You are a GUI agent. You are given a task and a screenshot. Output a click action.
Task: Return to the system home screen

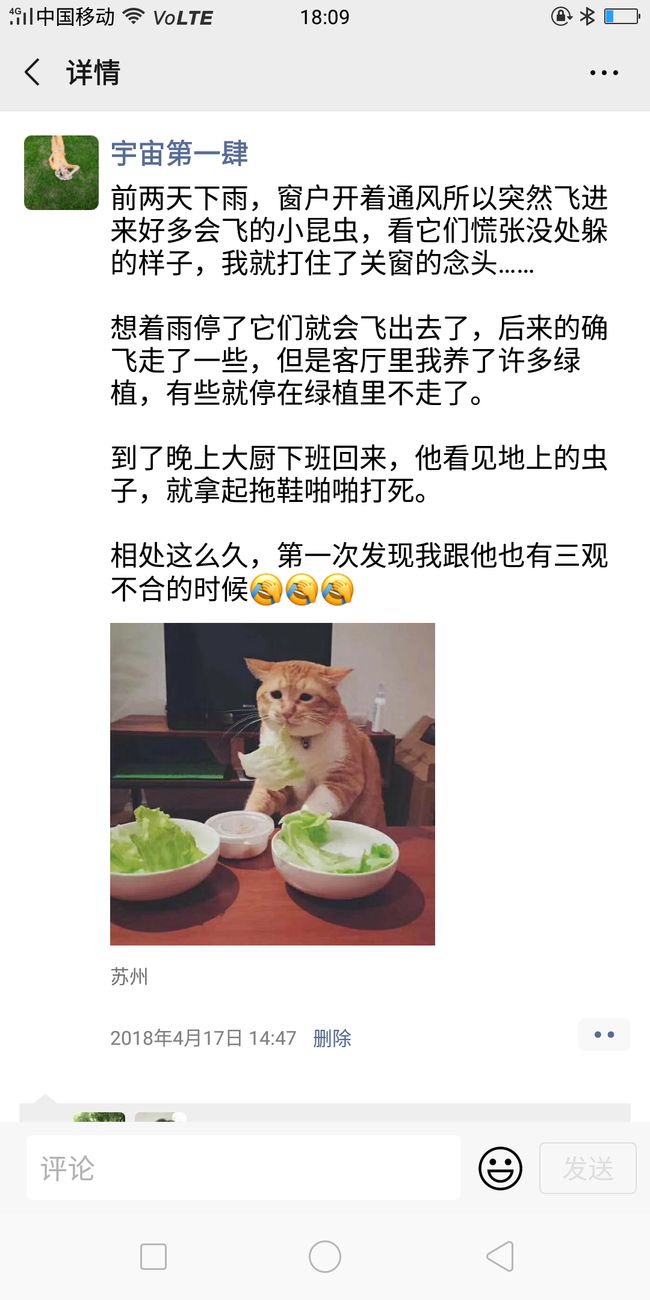tap(325, 1256)
